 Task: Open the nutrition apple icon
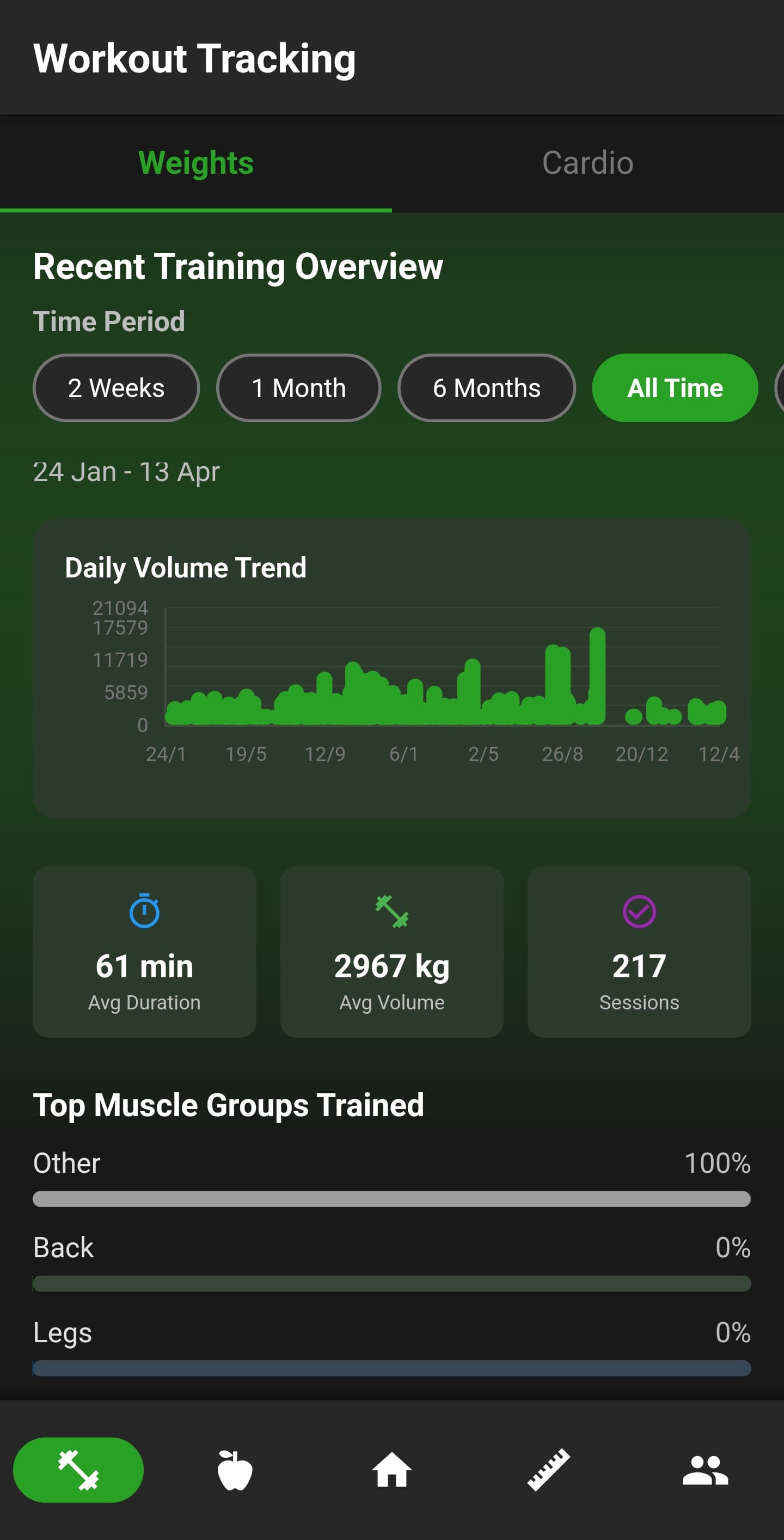pos(235,1470)
